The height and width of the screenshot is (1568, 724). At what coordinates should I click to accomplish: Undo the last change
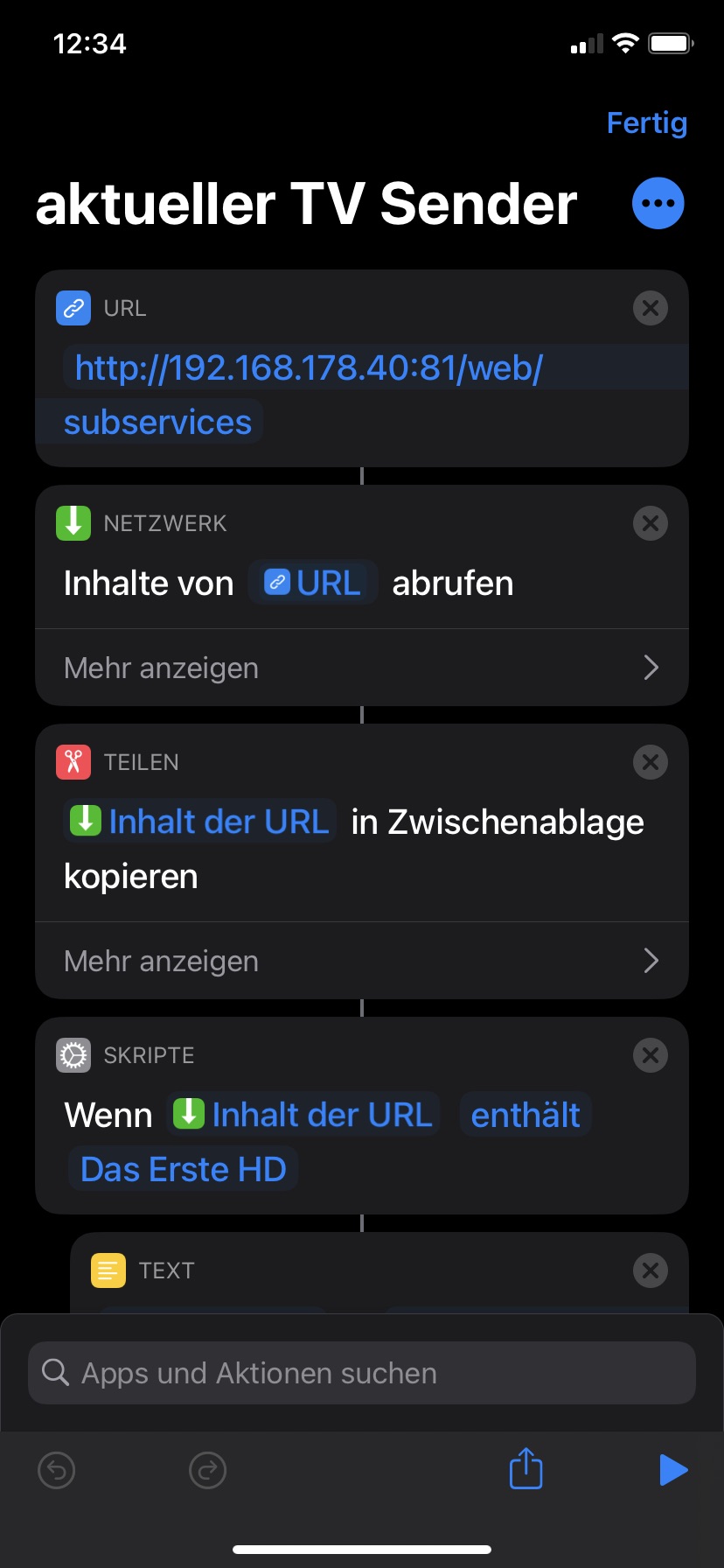click(x=57, y=1470)
